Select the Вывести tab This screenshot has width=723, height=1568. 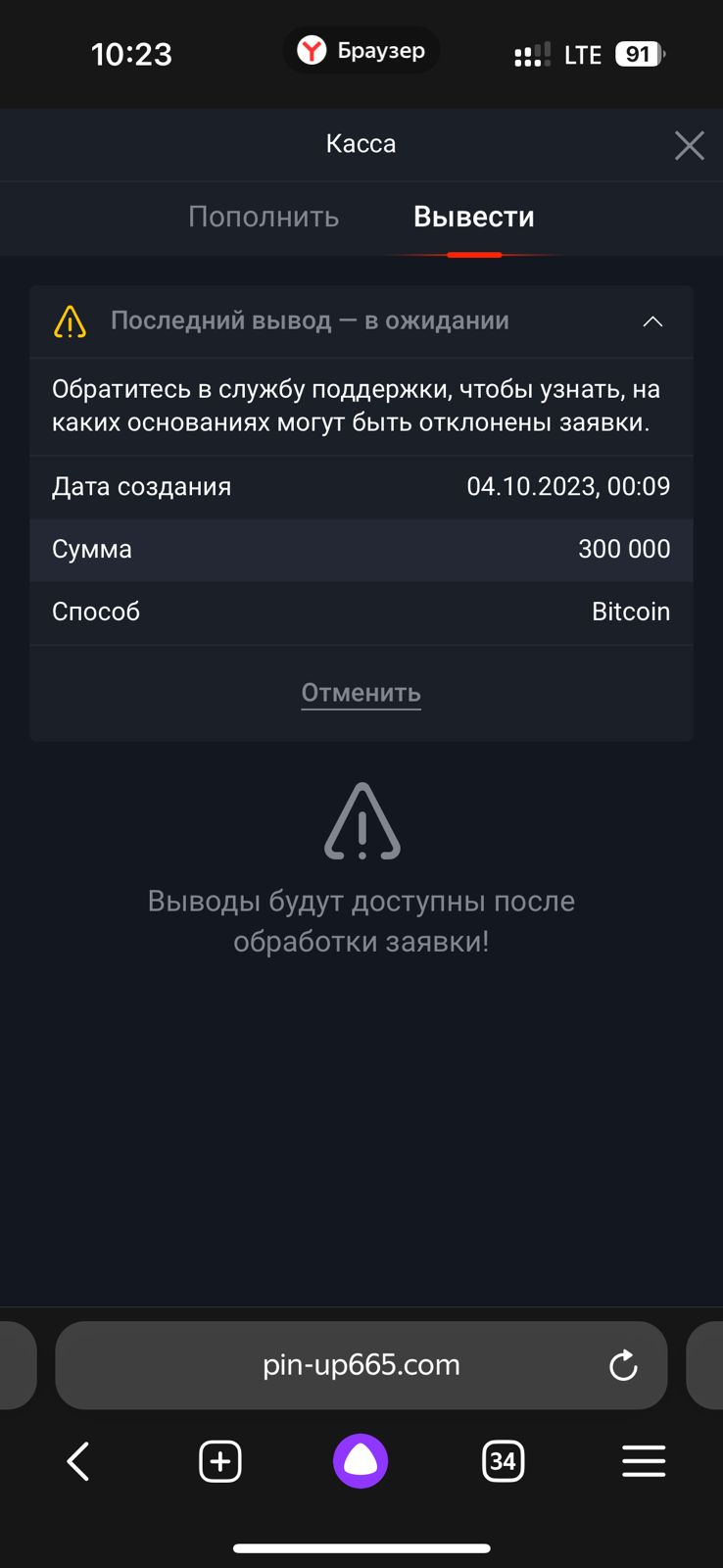click(474, 217)
